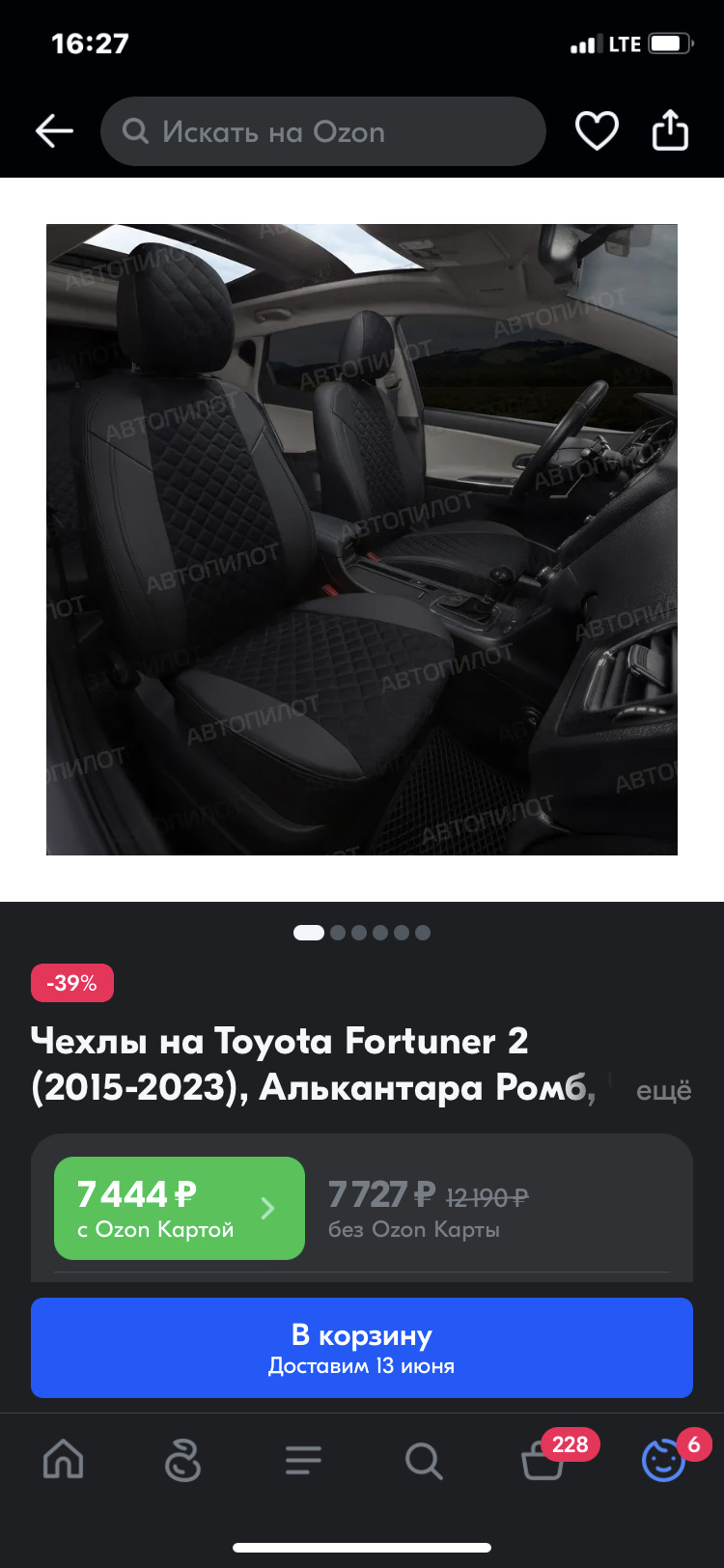Viewport: 724px width, 1568px height.
Task: Open the seat covers product photo
Action: (x=362, y=539)
